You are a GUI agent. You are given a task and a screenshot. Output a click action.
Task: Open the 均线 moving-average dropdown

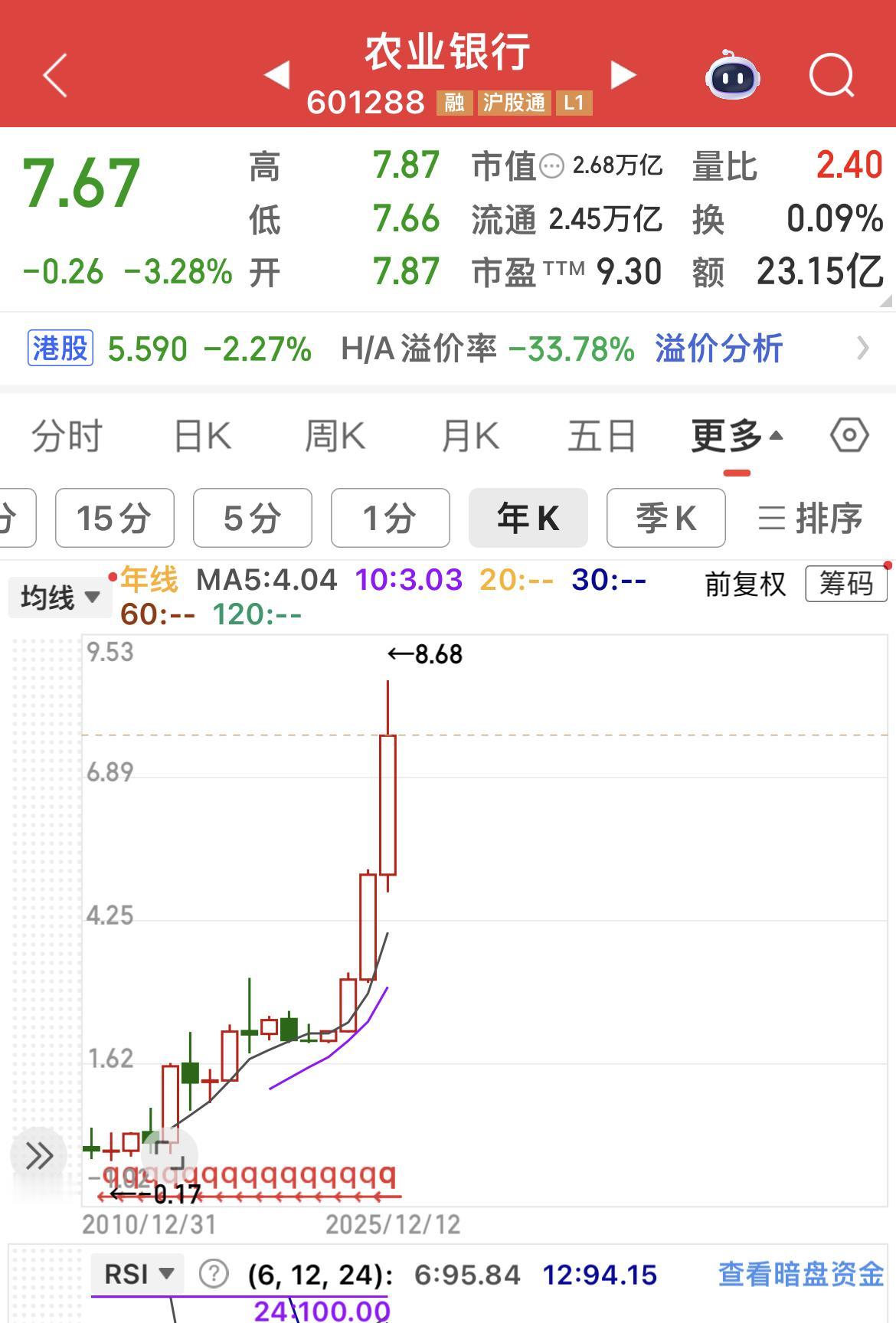click(x=58, y=595)
